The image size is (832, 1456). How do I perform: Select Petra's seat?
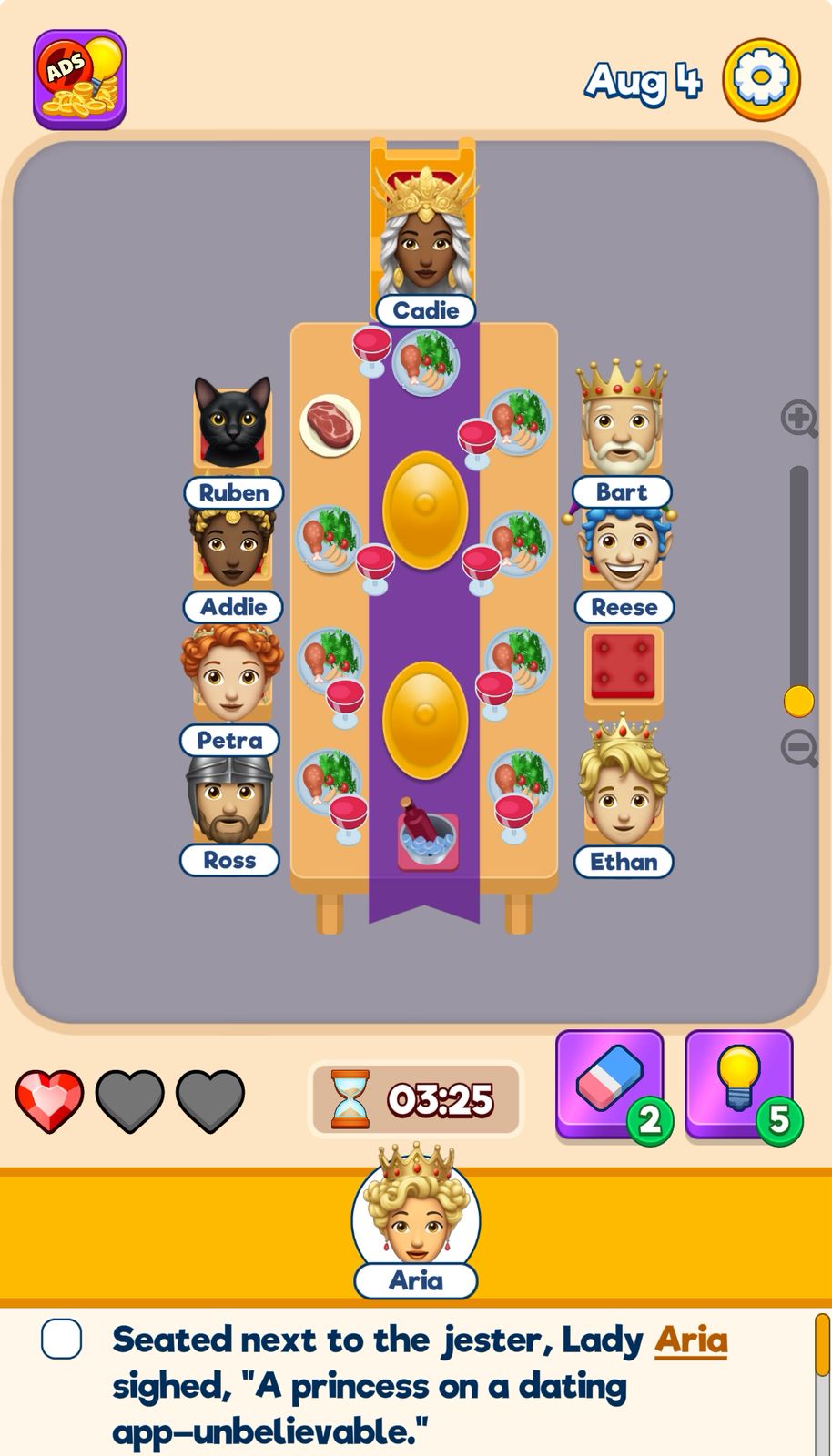(230, 675)
